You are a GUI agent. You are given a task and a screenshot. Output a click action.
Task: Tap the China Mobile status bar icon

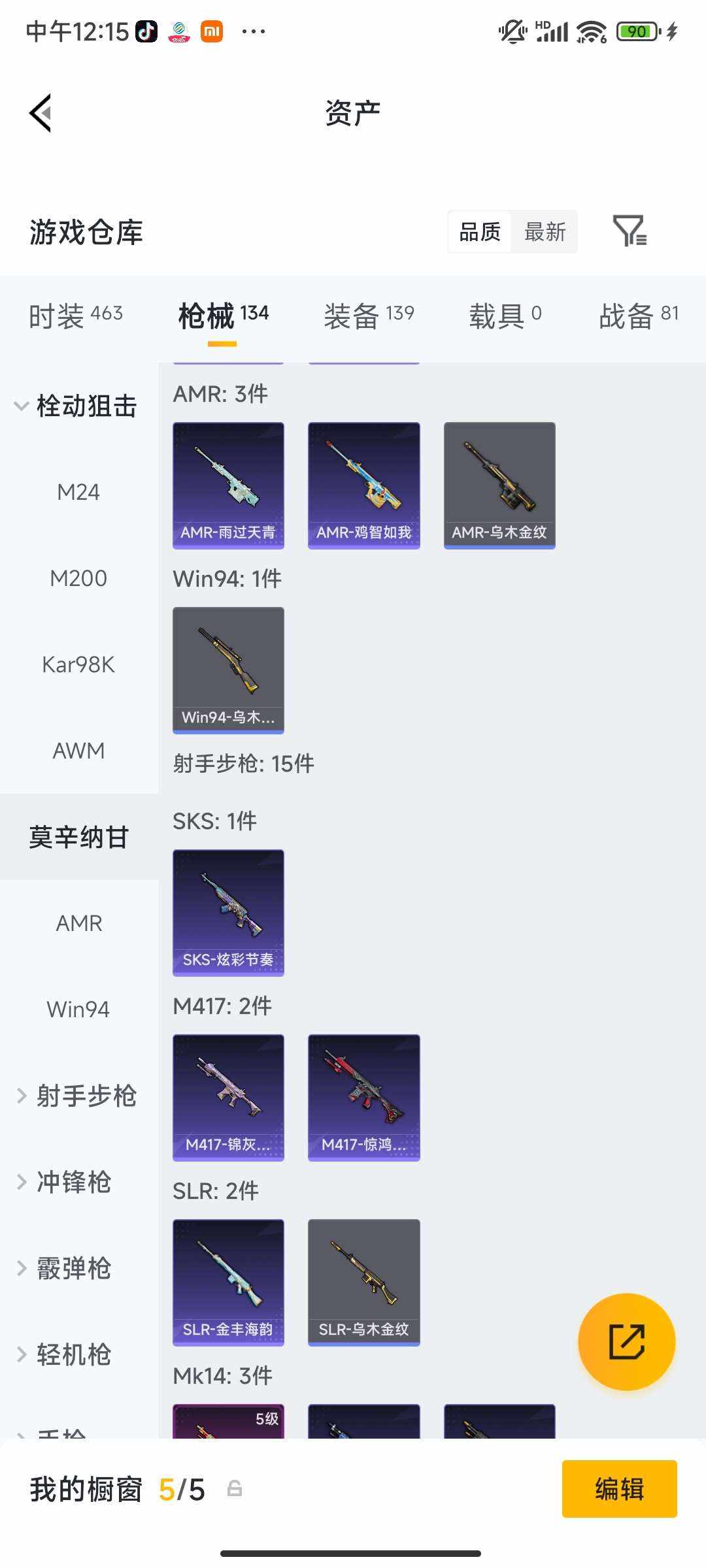click(x=179, y=30)
